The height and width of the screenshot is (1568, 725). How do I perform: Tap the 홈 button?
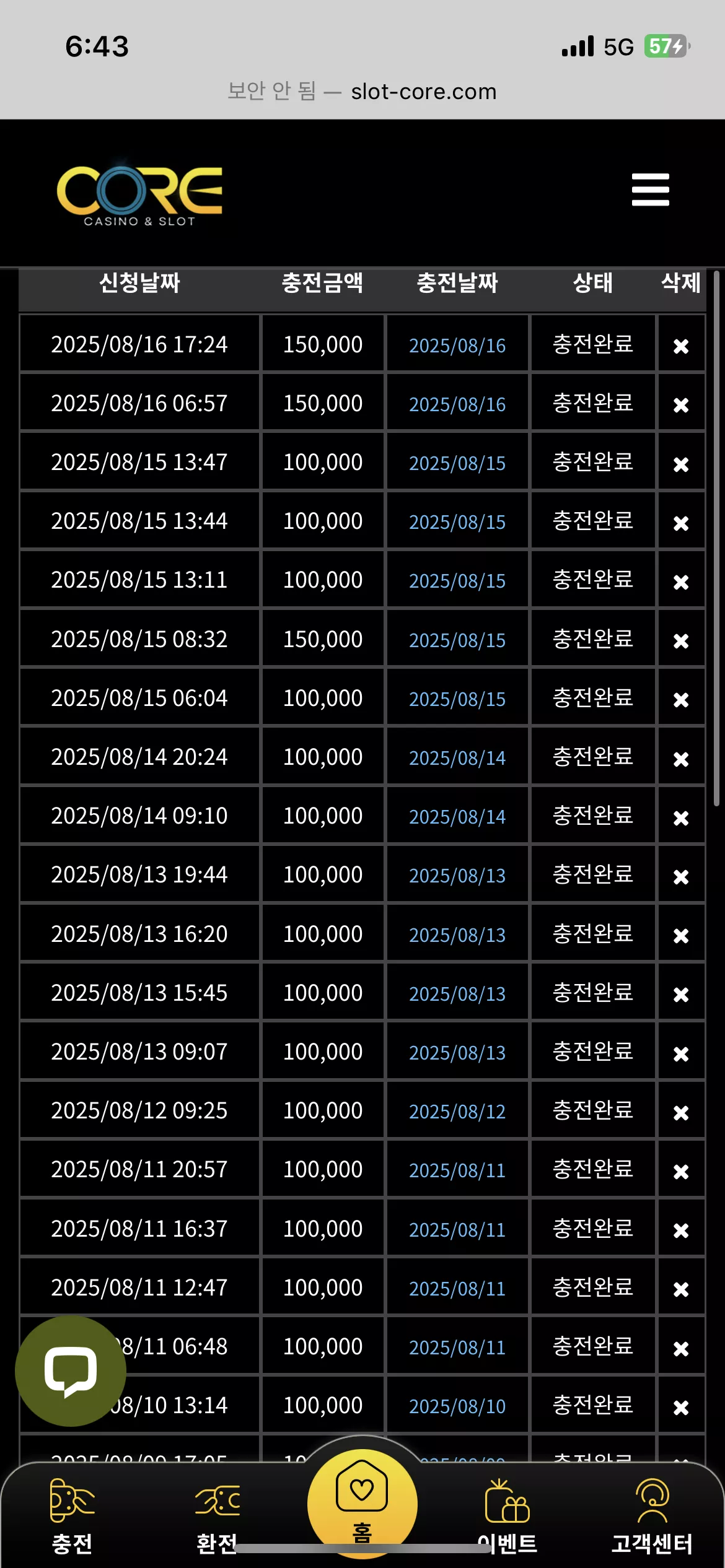pos(362,1504)
